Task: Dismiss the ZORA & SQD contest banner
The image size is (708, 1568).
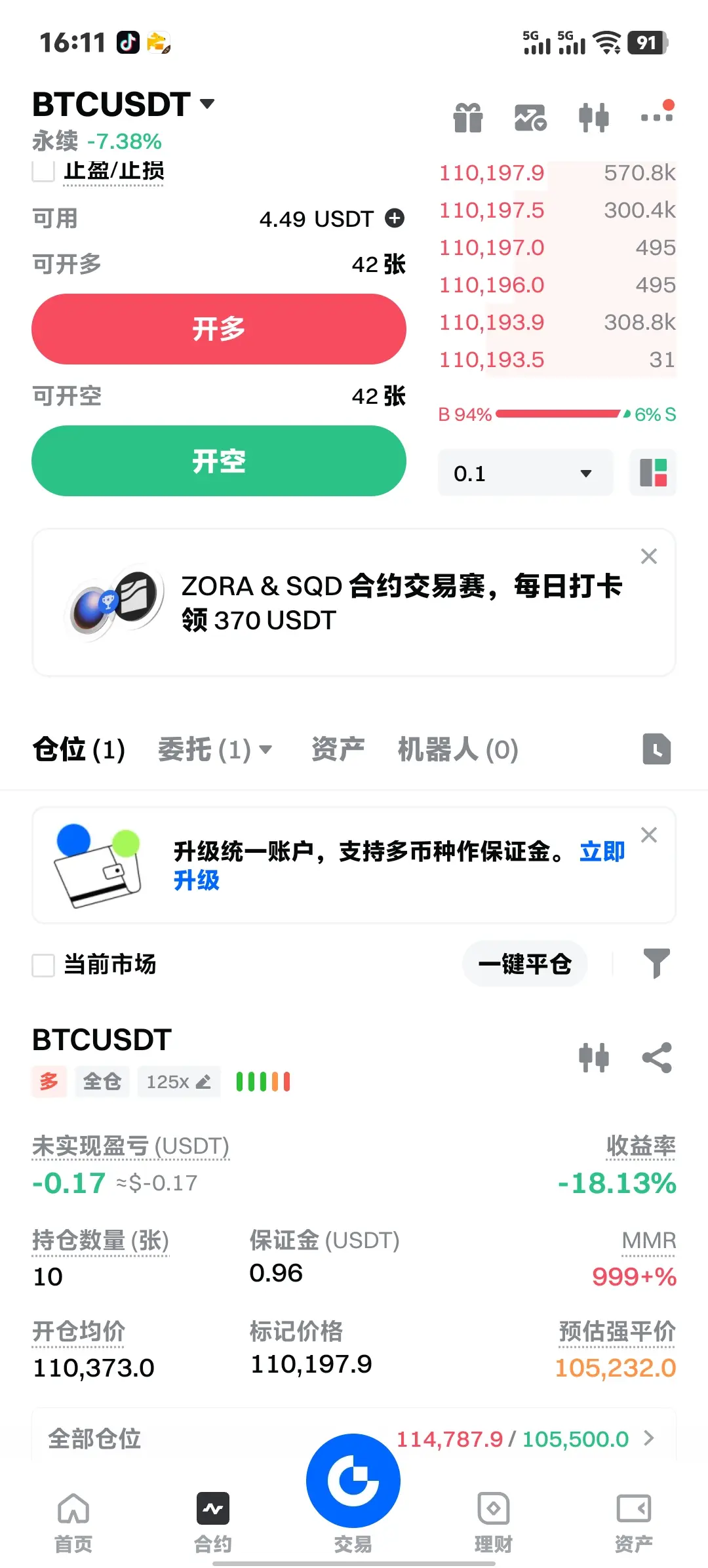Action: pos(649,557)
